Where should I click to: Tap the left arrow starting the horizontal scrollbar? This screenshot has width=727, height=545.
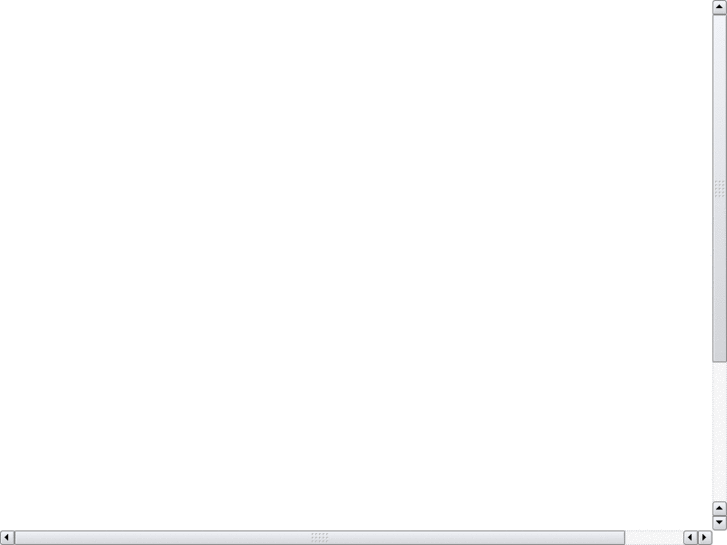[x=7, y=538]
